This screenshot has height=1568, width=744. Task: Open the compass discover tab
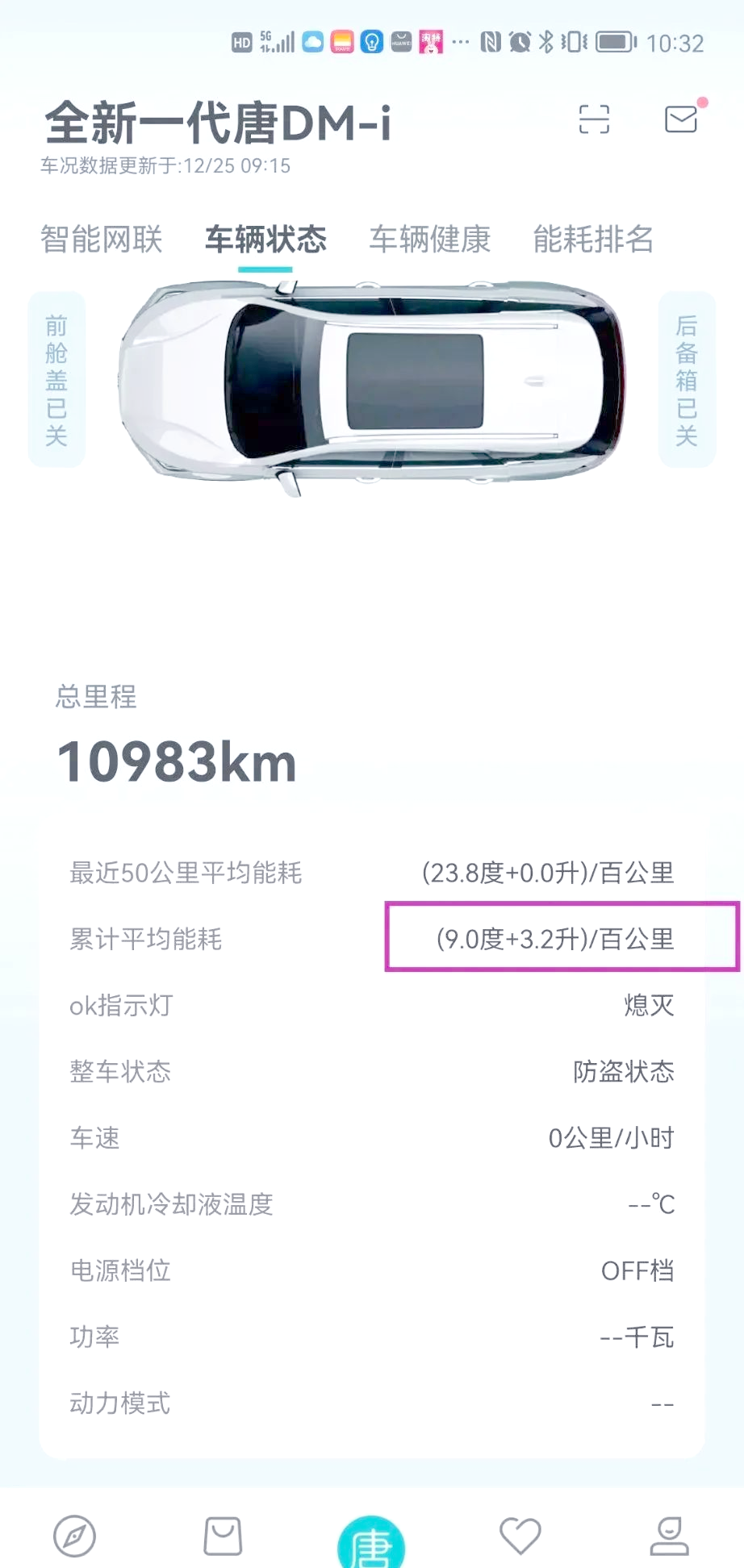[74, 1536]
